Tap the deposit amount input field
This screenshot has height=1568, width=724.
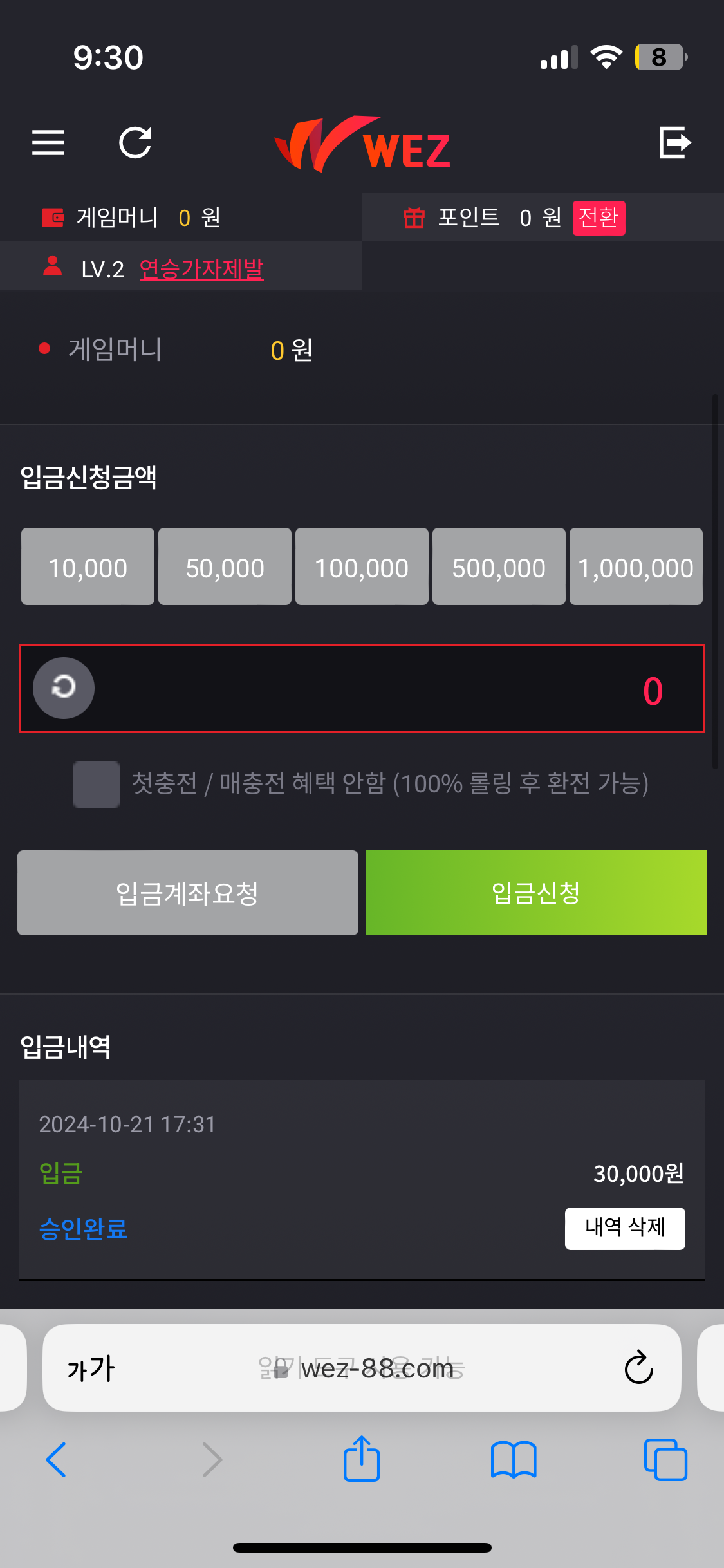click(x=362, y=688)
